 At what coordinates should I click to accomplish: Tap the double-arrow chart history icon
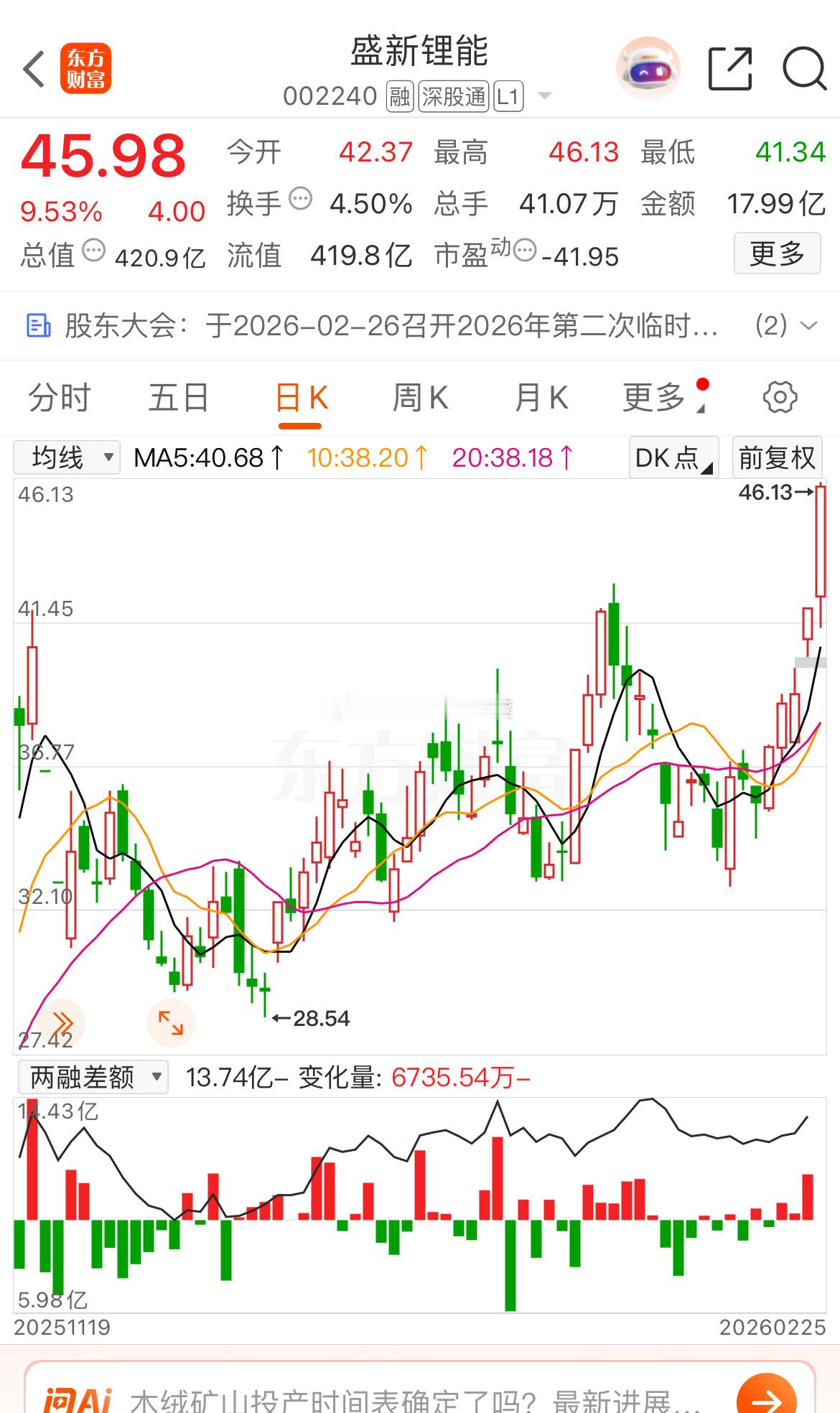(61, 1022)
